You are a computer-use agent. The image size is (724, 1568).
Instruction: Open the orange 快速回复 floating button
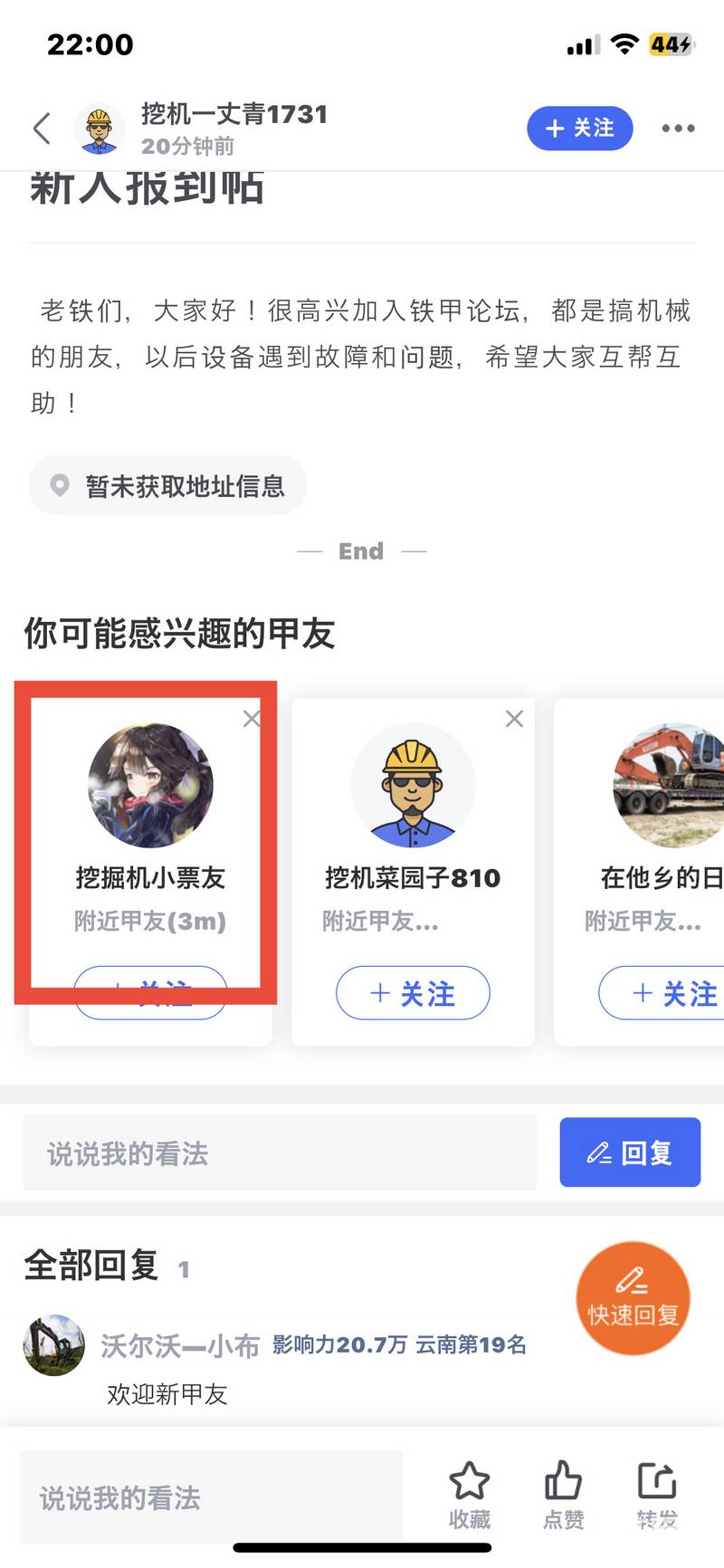tap(633, 1297)
